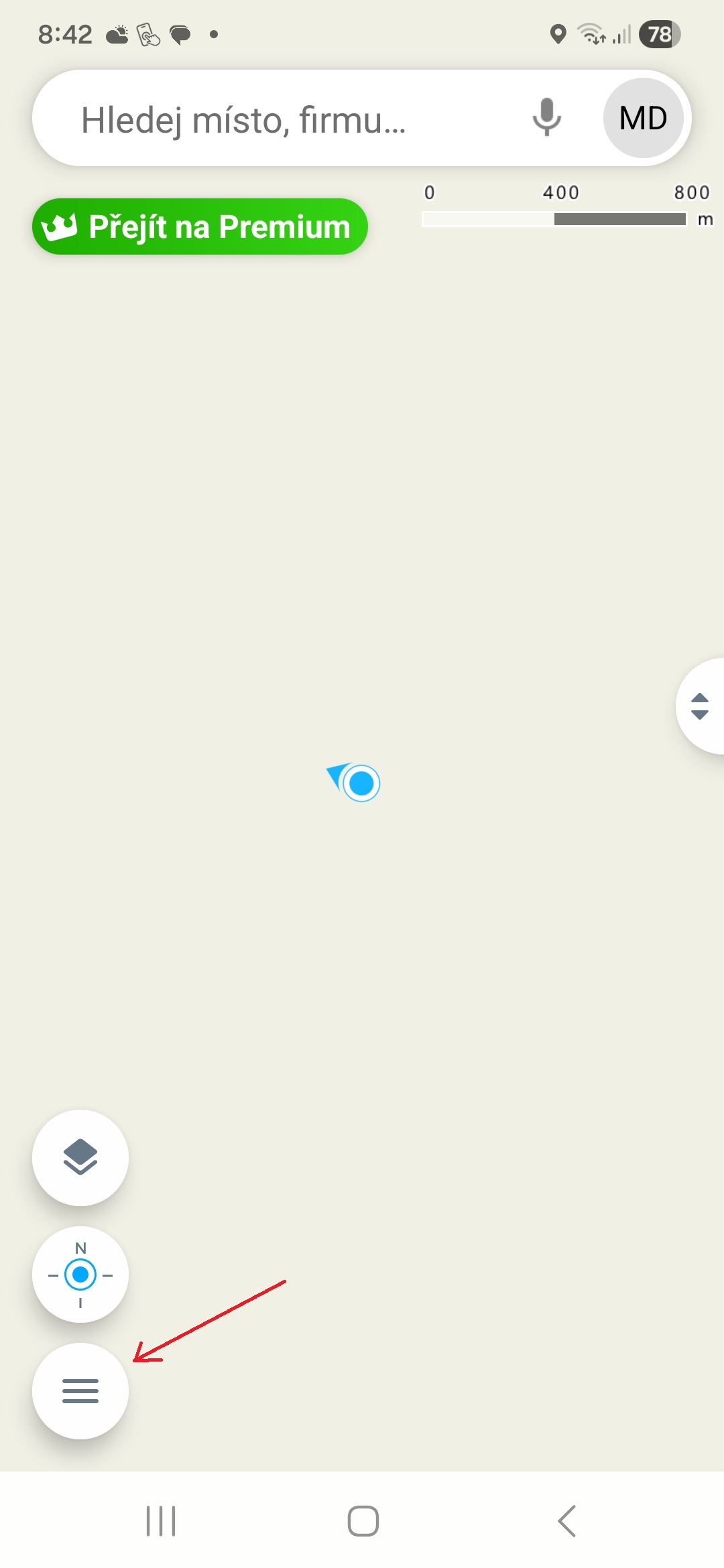Image resolution: width=724 pixels, height=1568 pixels.
Task: Open the 'Hledej místo, firmu…' search field
Action: 268,119
